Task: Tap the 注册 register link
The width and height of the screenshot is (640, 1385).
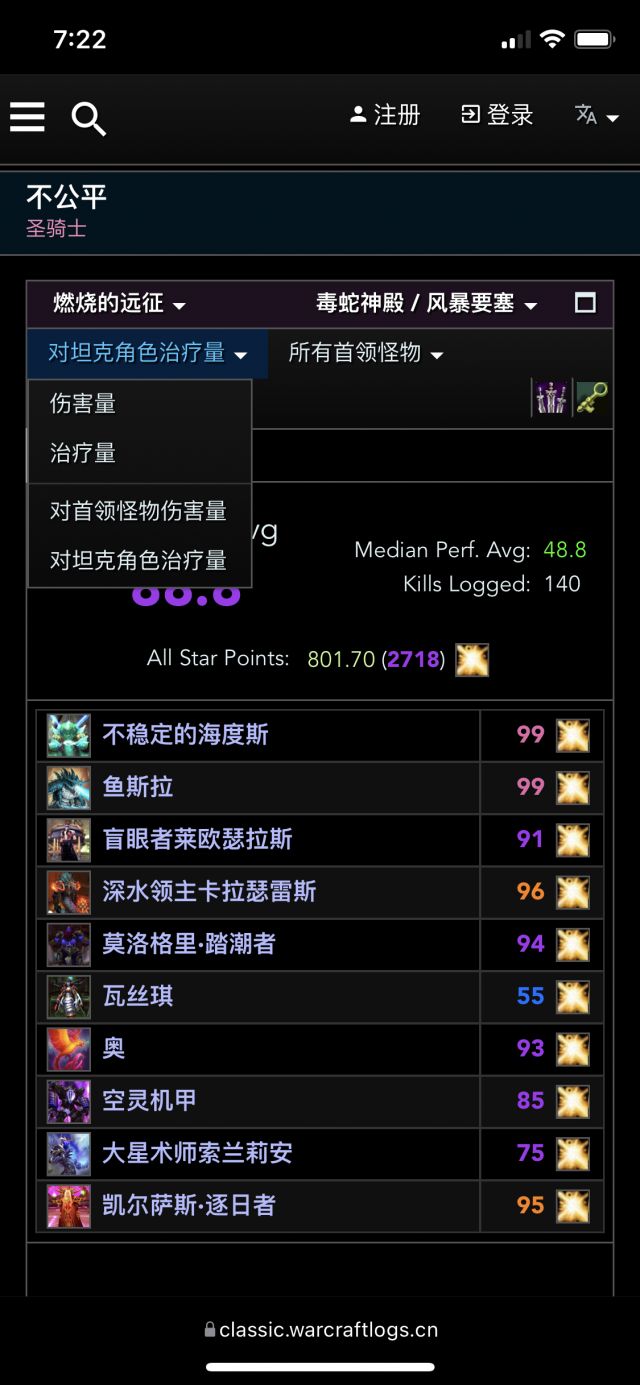Action: pos(385,116)
